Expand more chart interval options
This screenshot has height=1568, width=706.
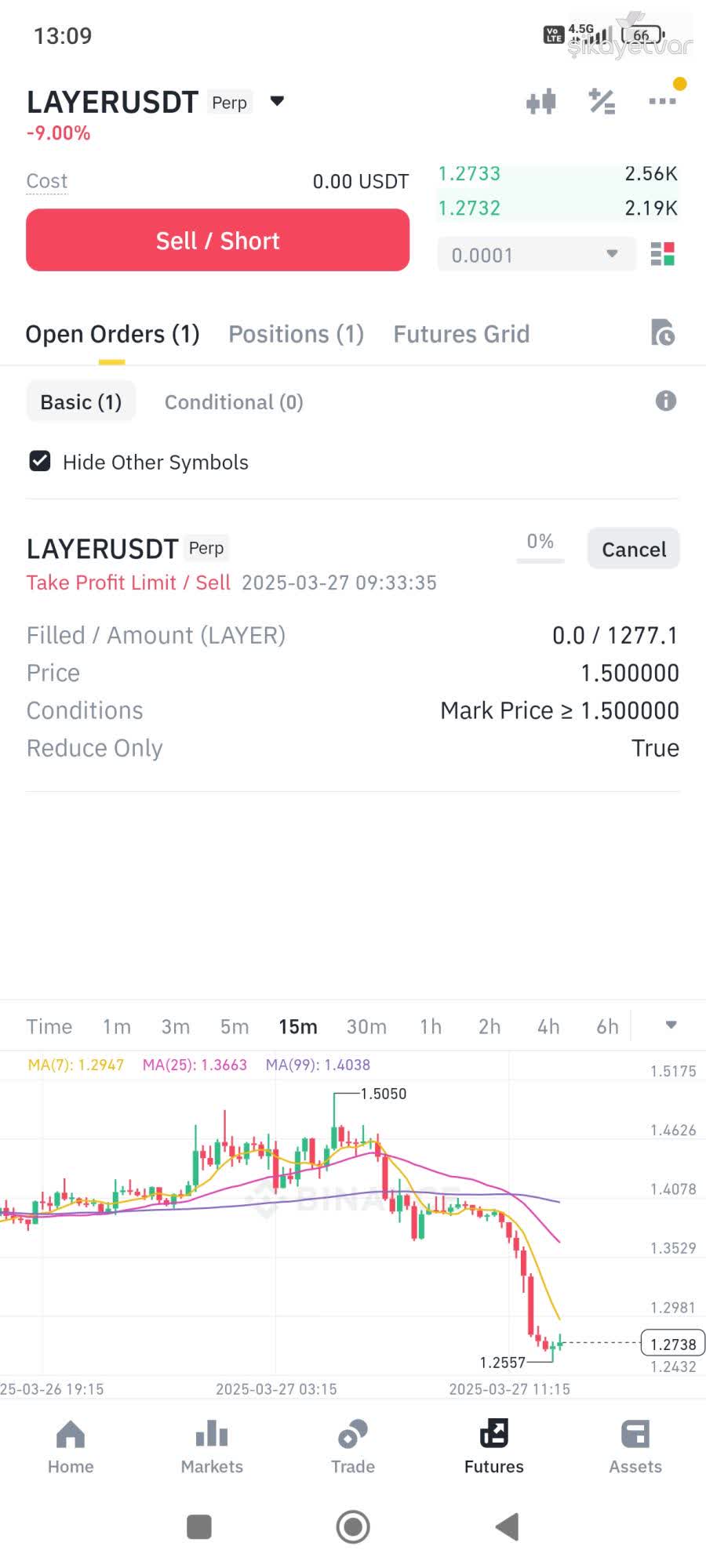[671, 1025]
